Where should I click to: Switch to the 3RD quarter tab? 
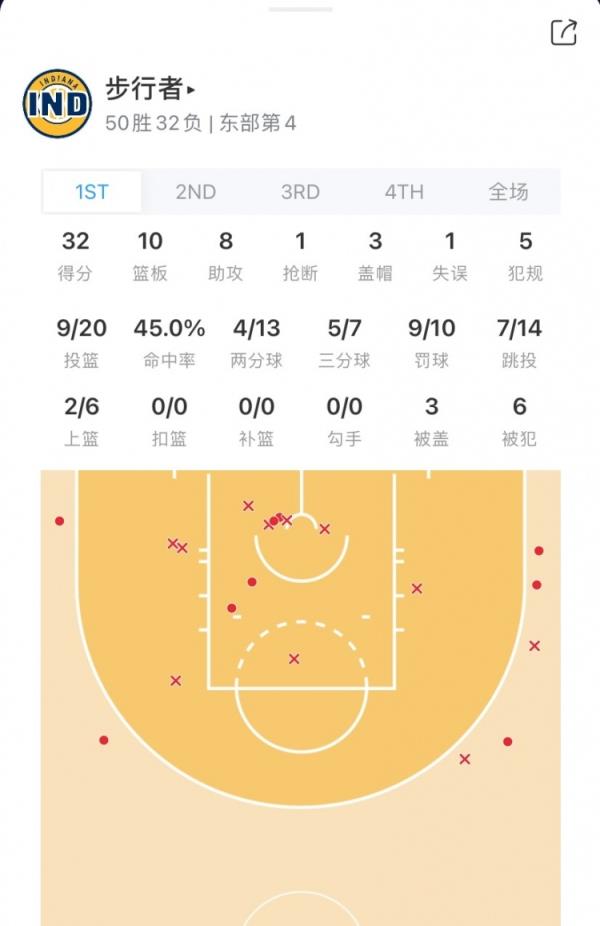pyautogui.click(x=300, y=192)
